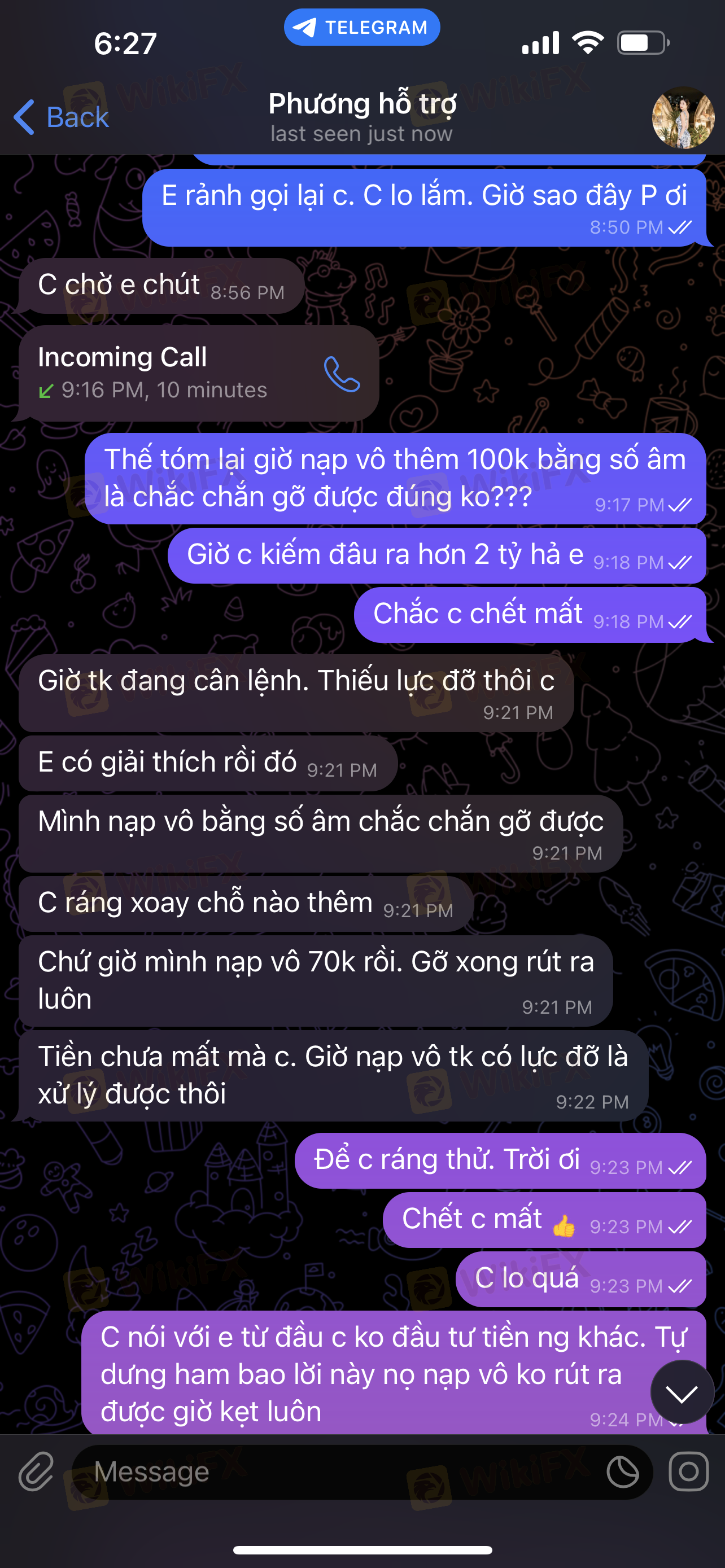This screenshot has width=725, height=1568.
Task: Open contact info from the chat title
Action: click(x=362, y=117)
